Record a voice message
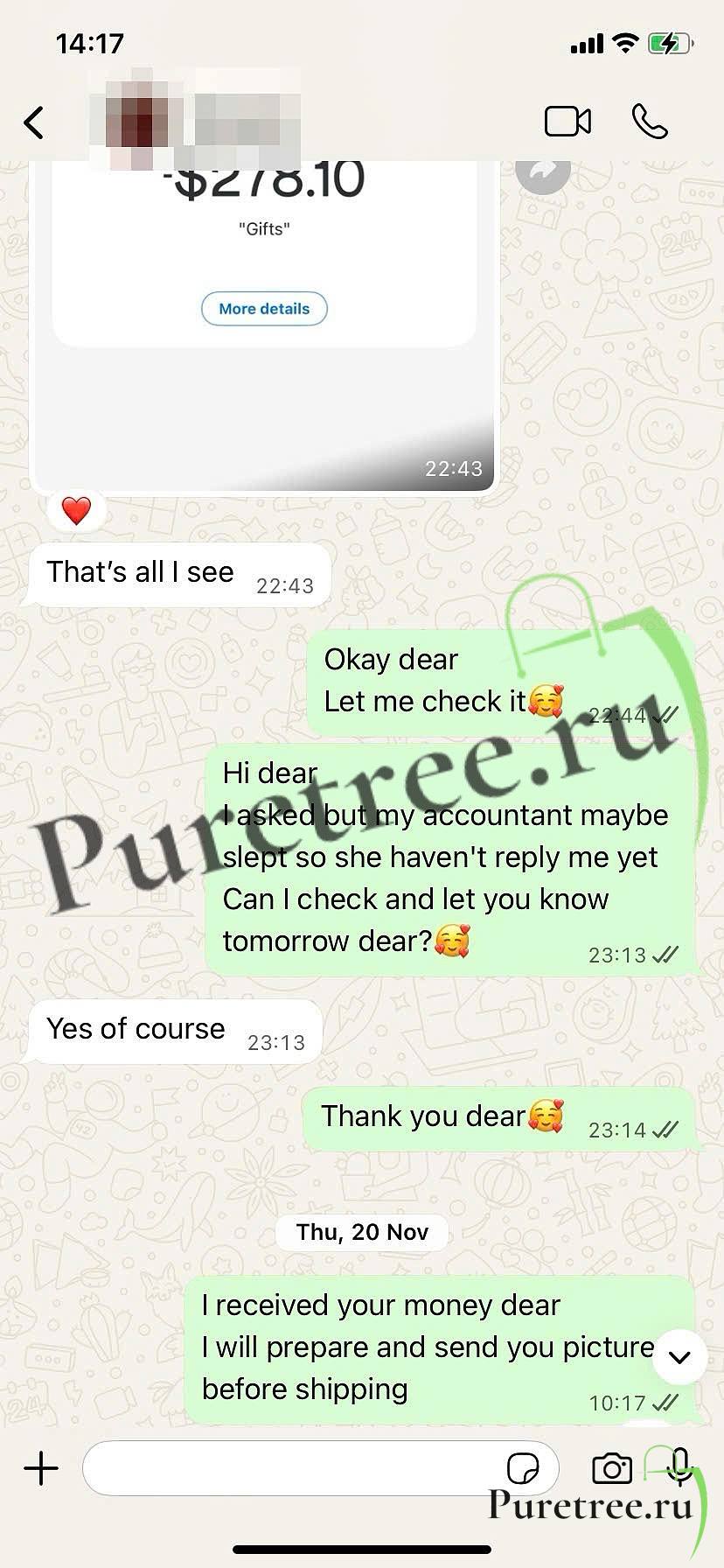Viewport: 724px width, 1568px height. coord(679,1466)
